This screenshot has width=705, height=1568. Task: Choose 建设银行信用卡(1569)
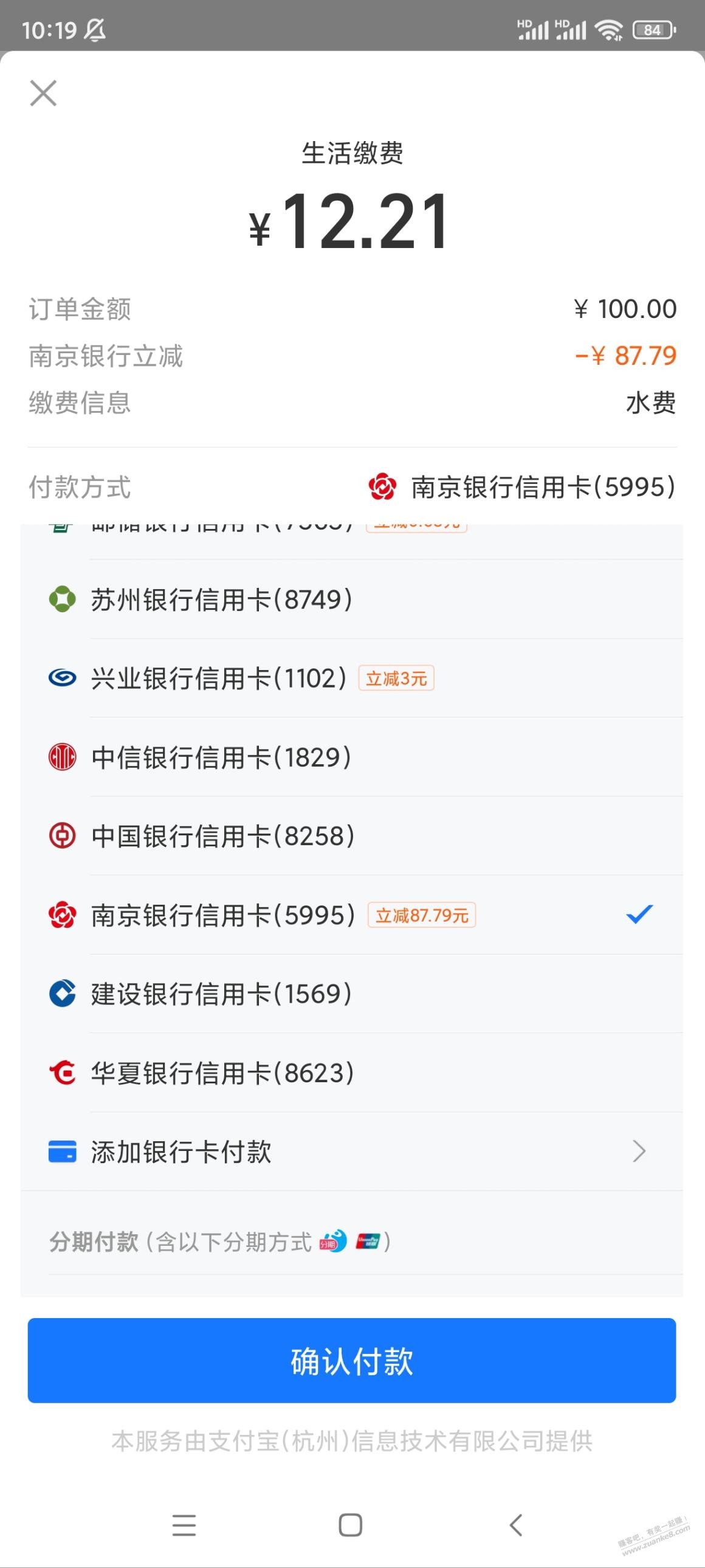pos(351,993)
